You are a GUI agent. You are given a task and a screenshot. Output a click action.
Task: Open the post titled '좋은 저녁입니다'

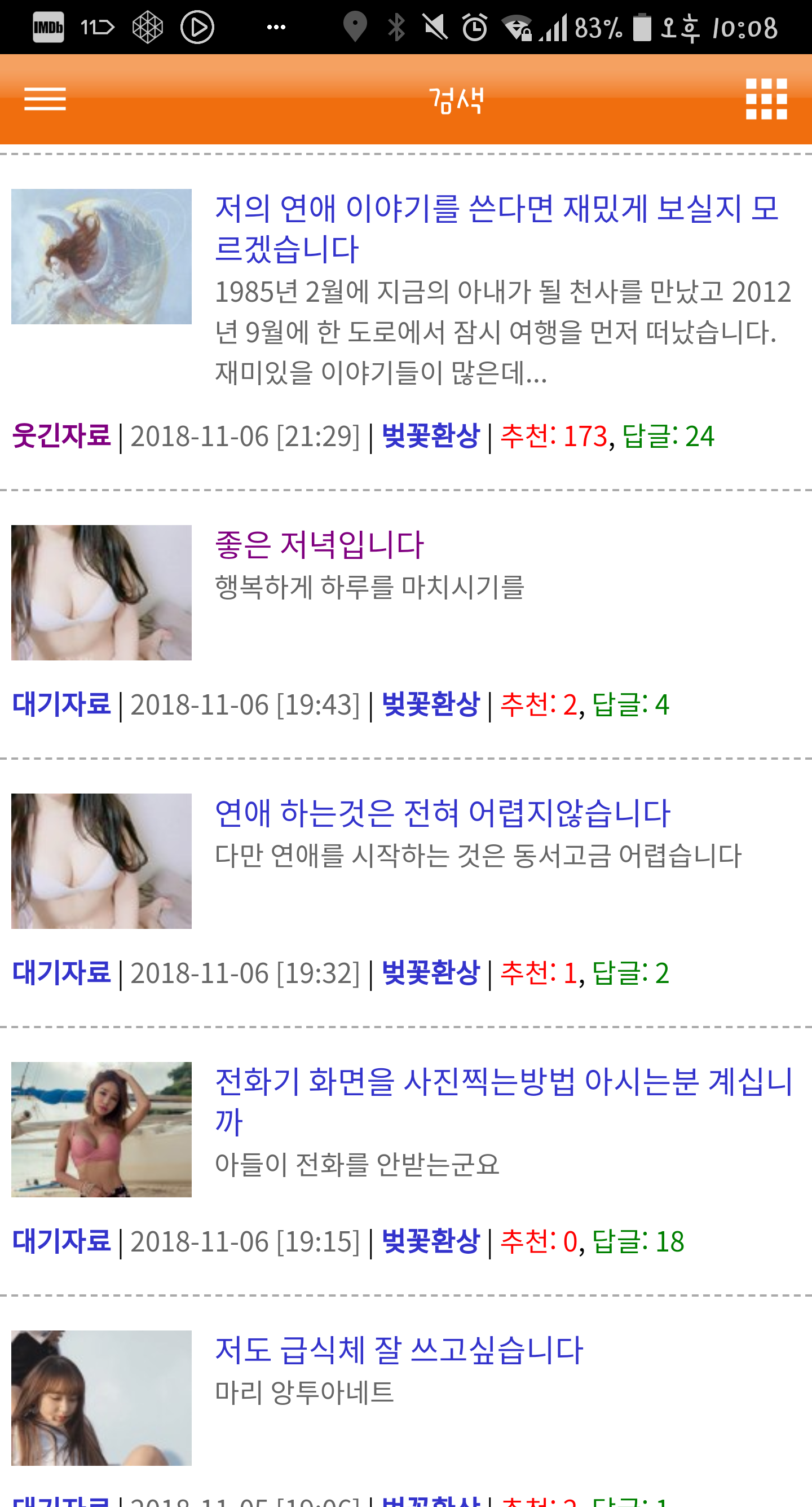pyautogui.click(x=319, y=544)
